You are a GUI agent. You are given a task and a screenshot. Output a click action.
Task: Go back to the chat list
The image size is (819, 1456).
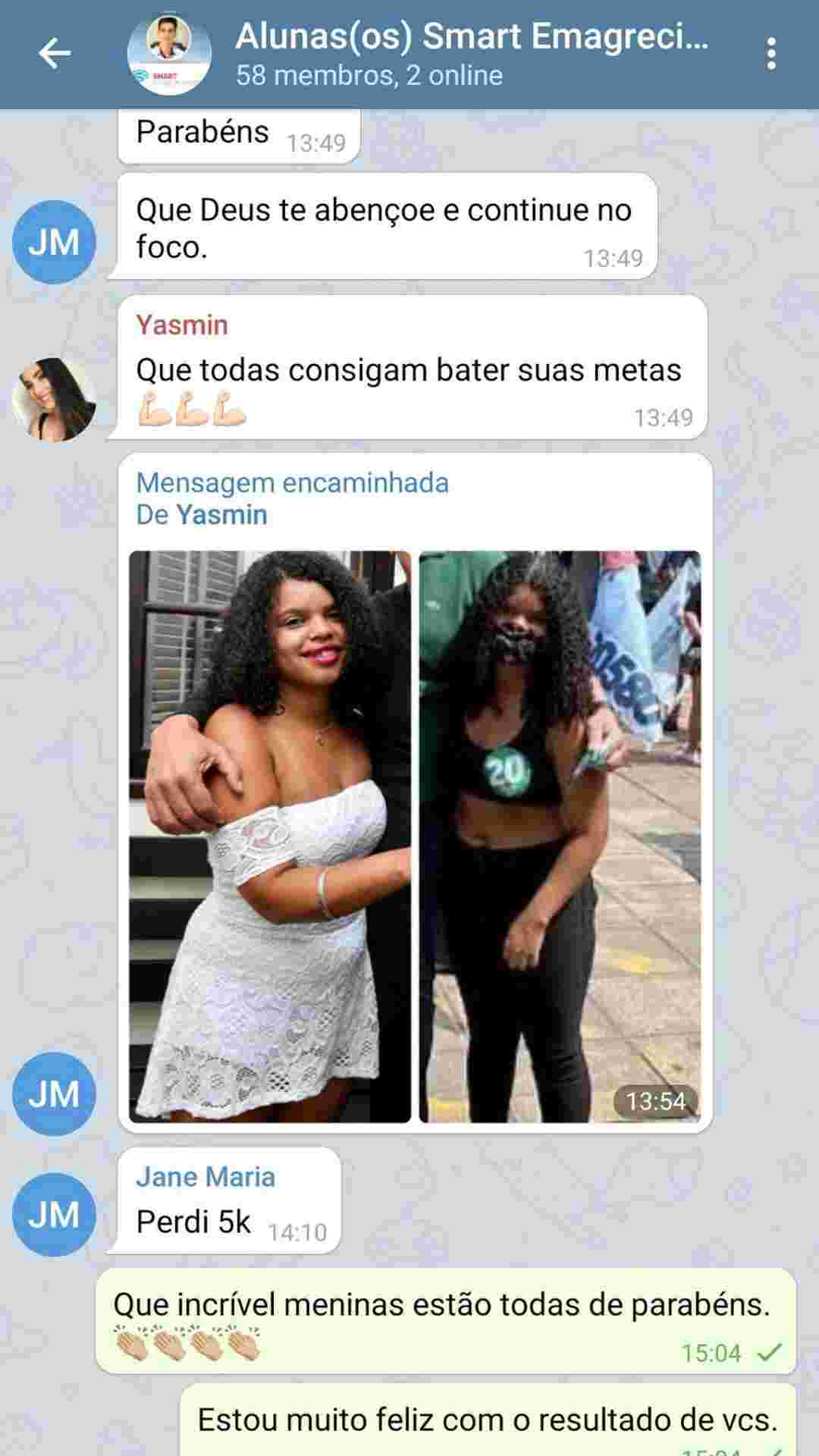tap(54, 54)
